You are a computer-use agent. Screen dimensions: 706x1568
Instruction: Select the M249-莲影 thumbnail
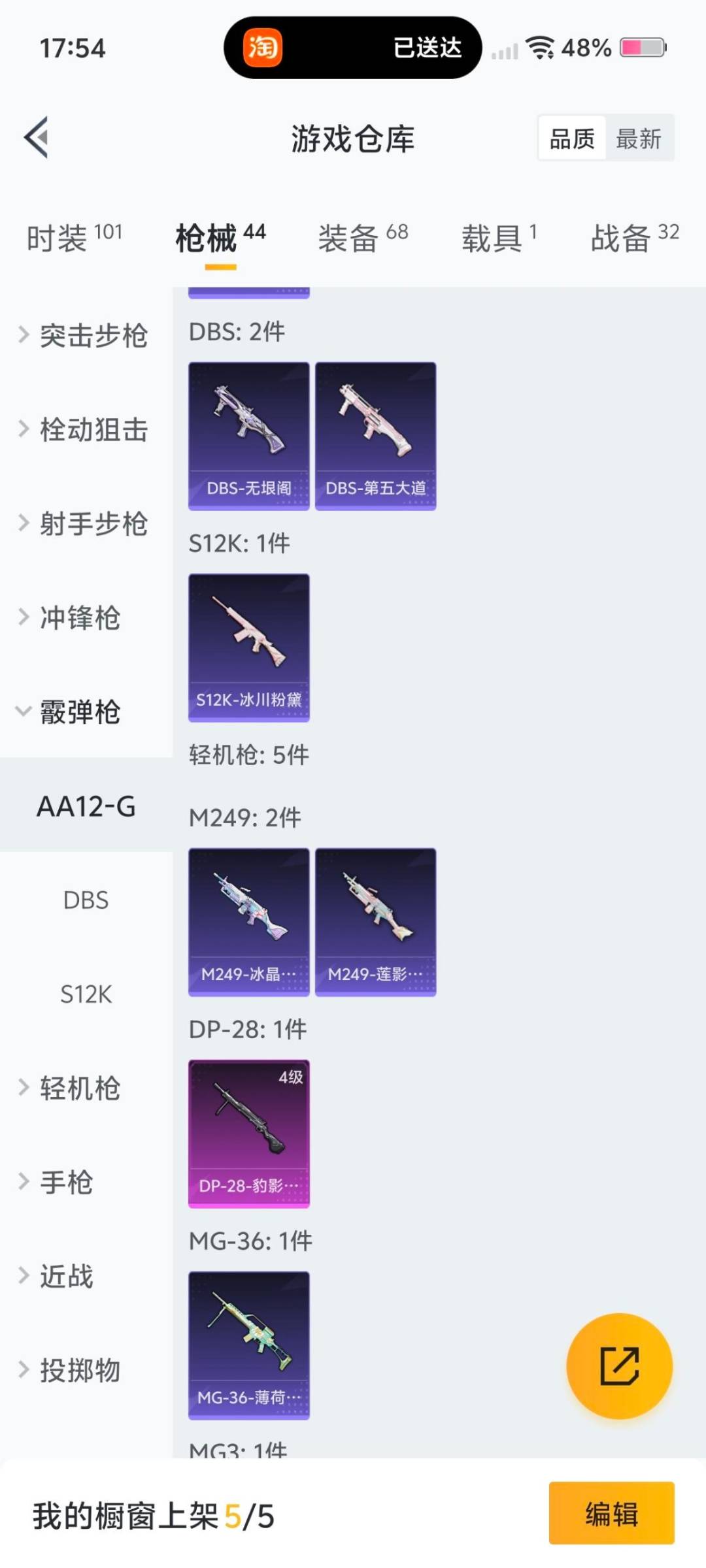375,920
